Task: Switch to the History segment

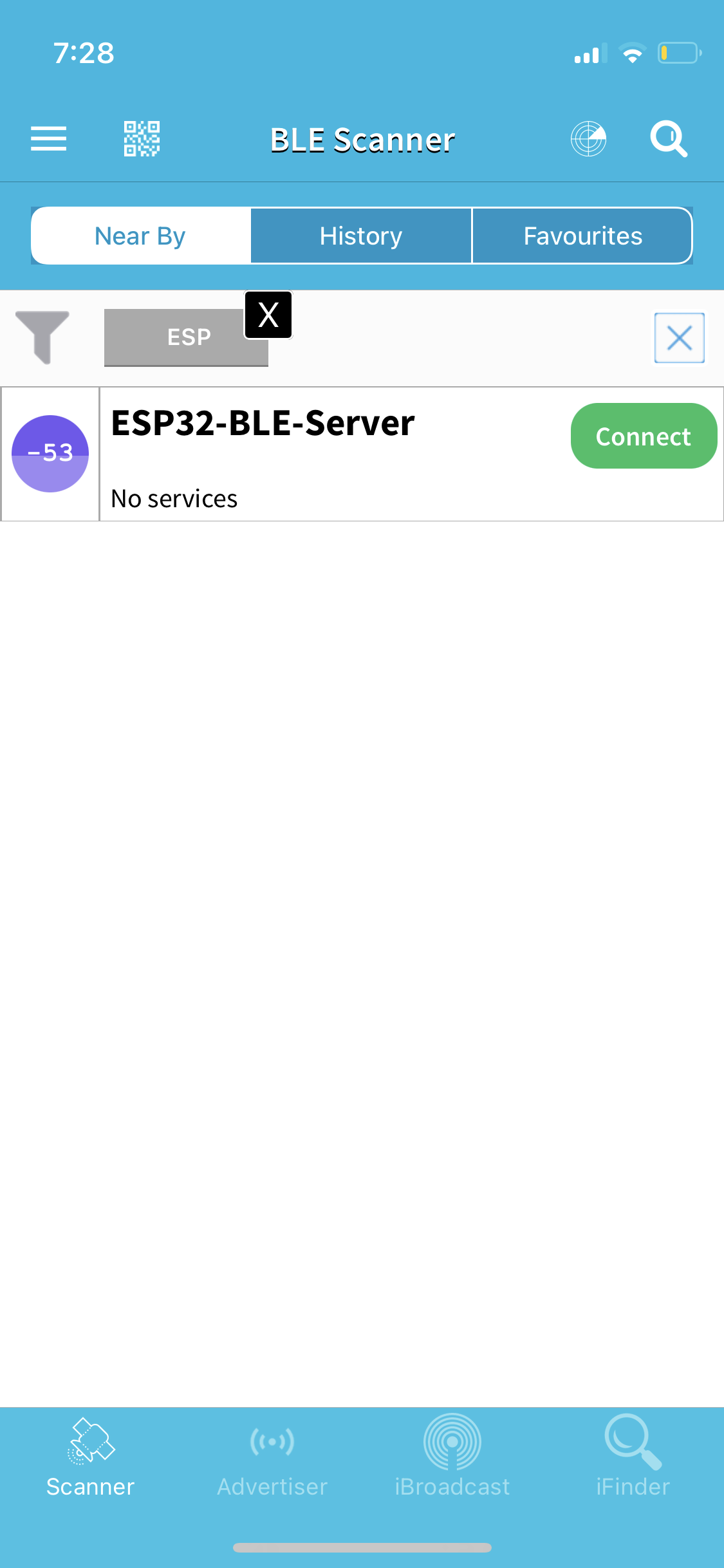Action: tap(361, 236)
